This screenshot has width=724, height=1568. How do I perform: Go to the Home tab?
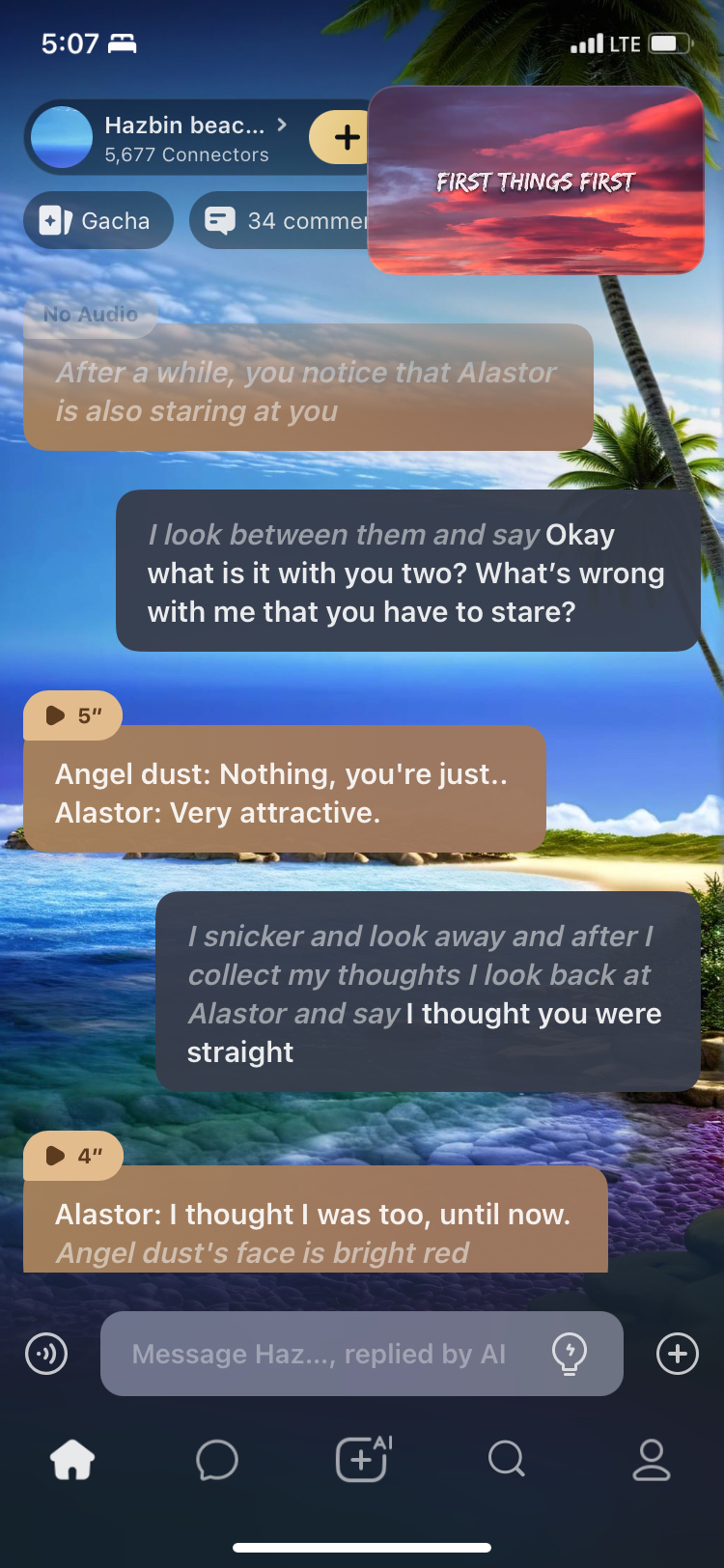pyautogui.click(x=72, y=1459)
